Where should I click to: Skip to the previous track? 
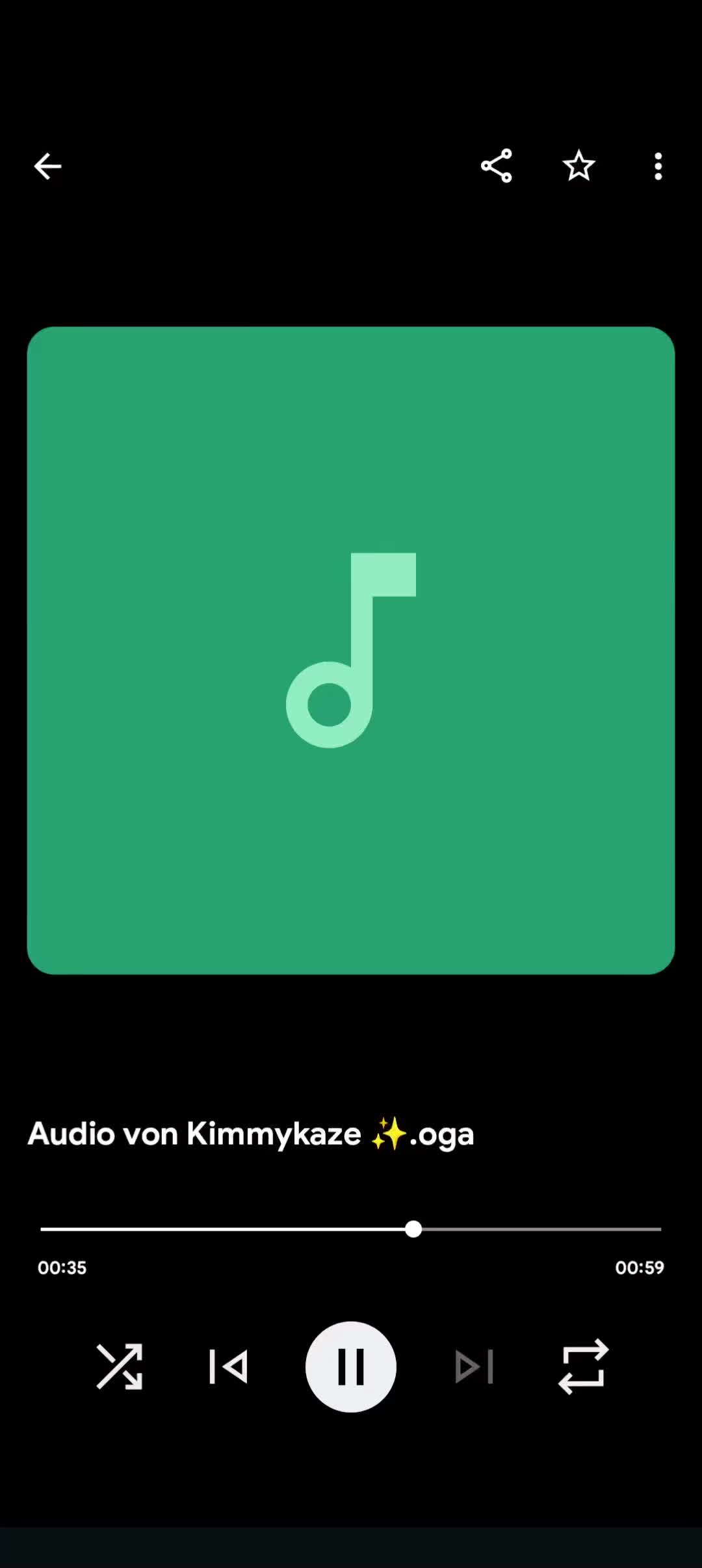(x=228, y=1366)
